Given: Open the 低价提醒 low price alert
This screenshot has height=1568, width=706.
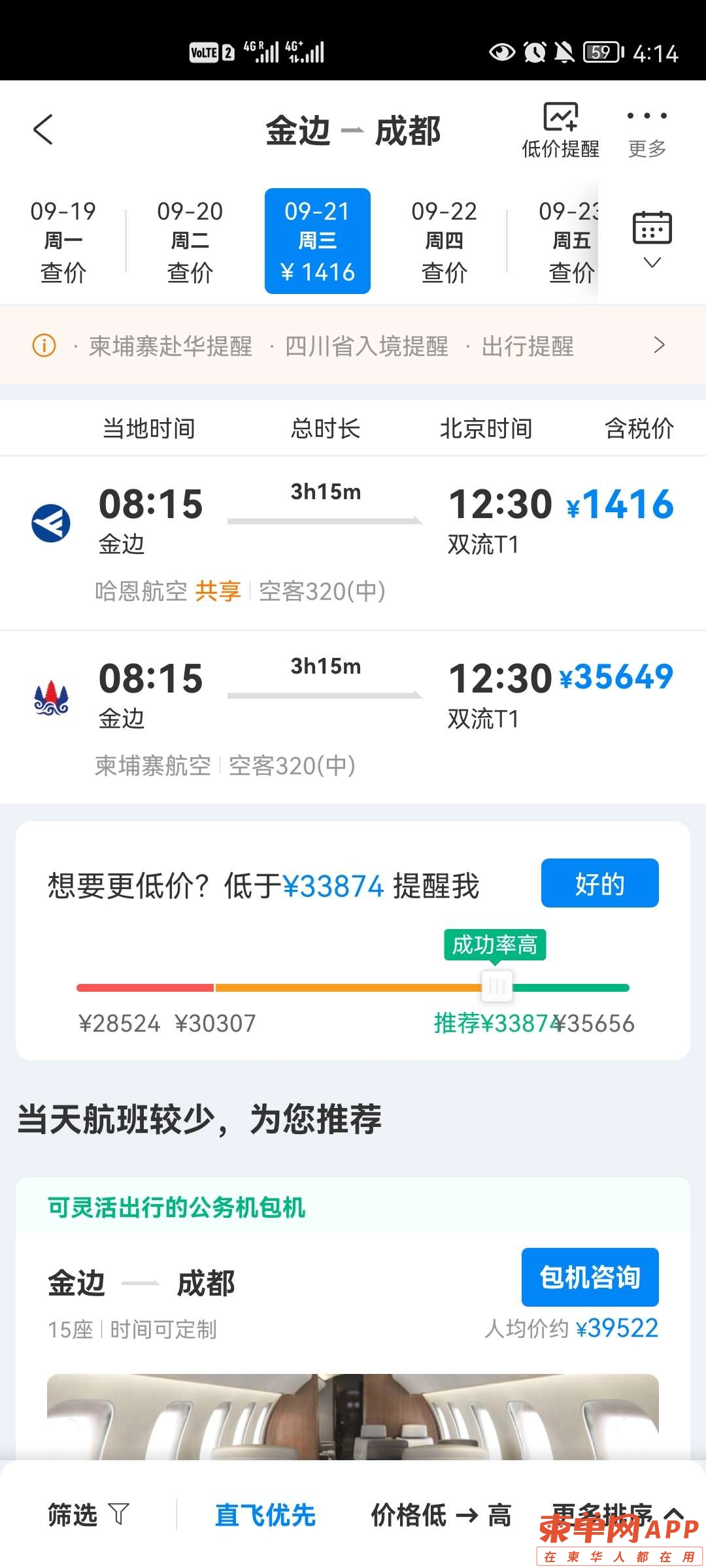Looking at the screenshot, I should 560,131.
